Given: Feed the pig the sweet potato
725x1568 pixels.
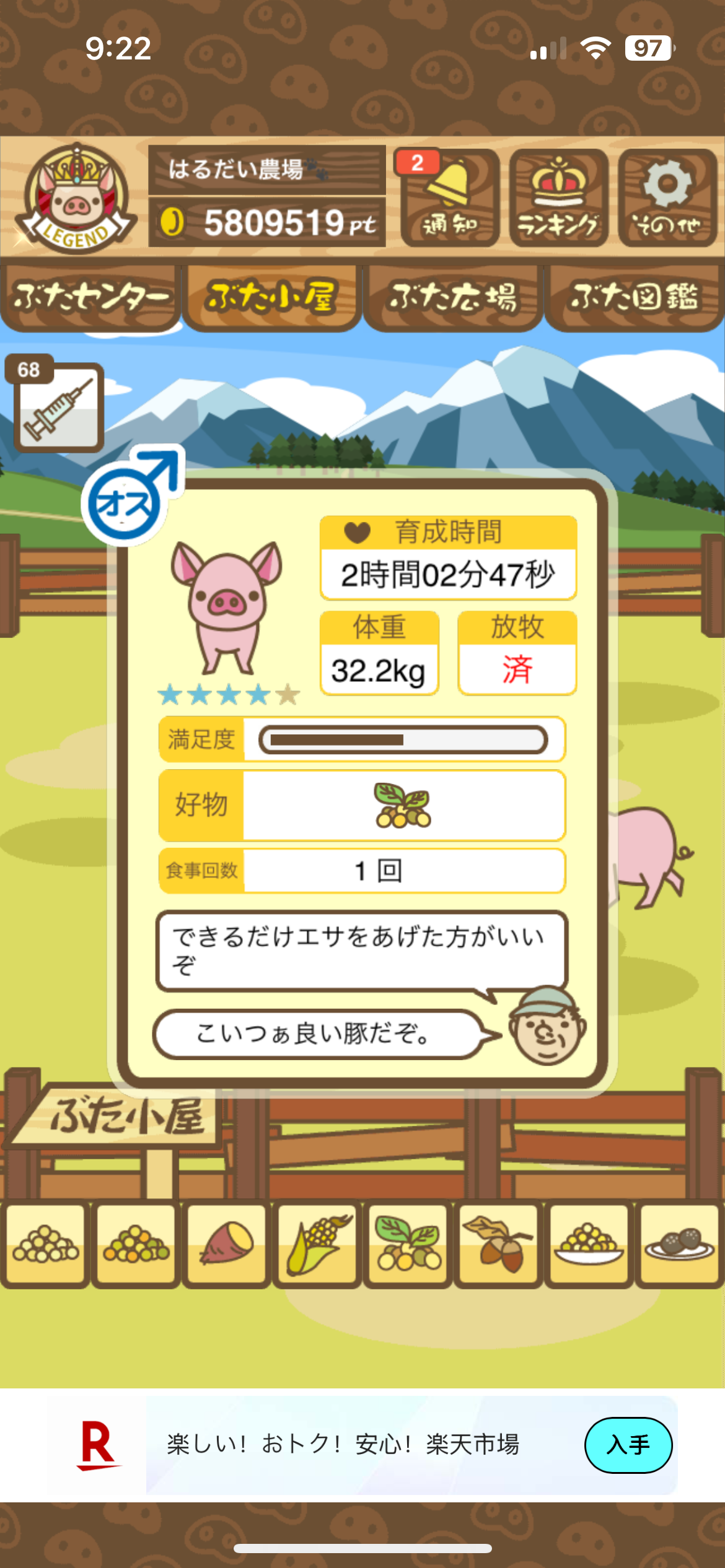Looking at the screenshot, I should click(x=227, y=1244).
